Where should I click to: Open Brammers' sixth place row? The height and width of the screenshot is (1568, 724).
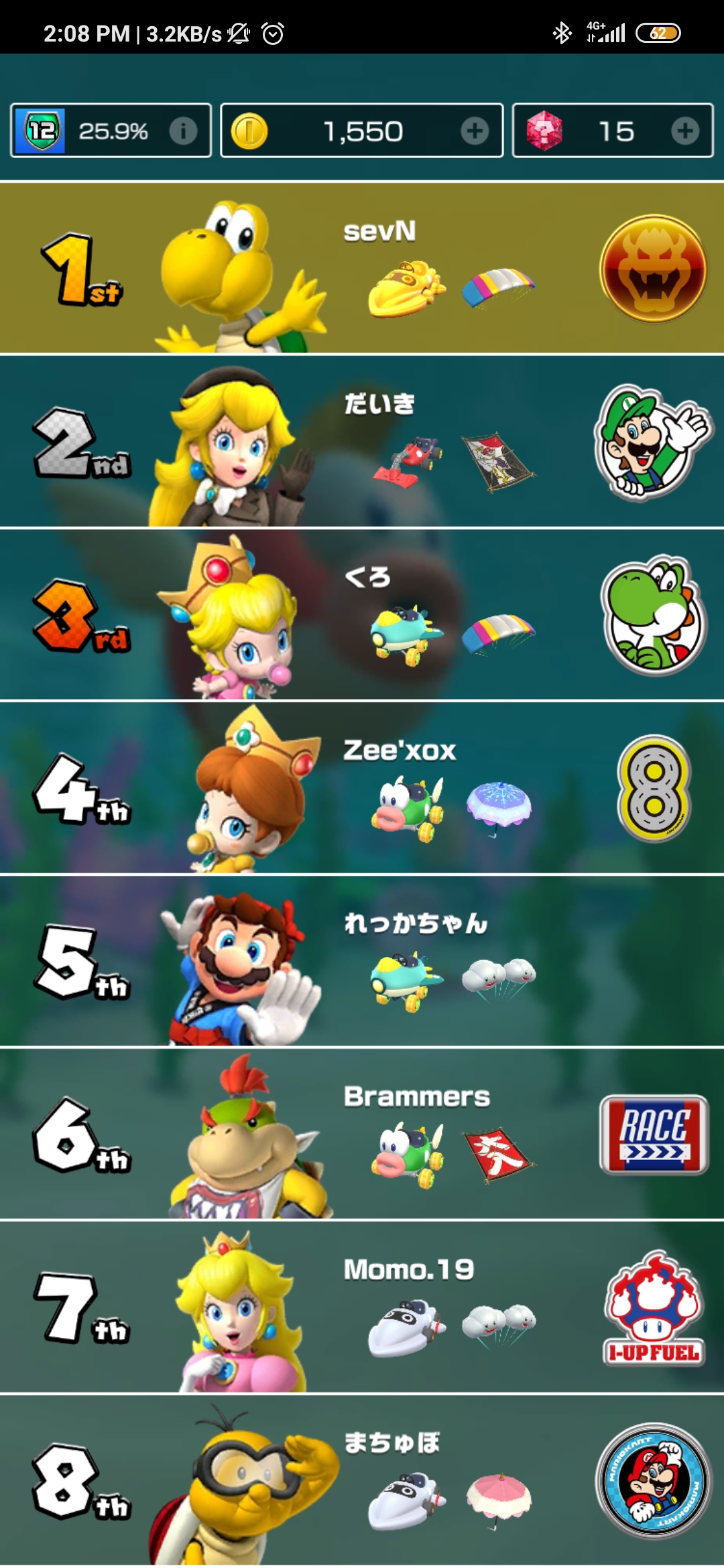[x=362, y=1134]
